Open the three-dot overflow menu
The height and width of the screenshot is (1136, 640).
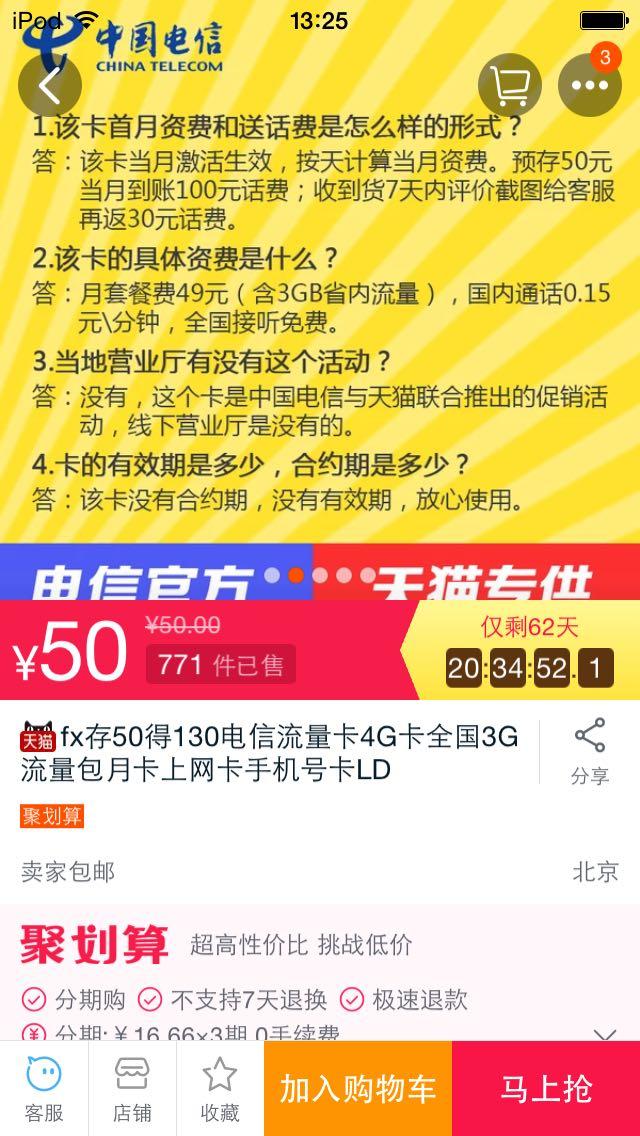(590, 86)
